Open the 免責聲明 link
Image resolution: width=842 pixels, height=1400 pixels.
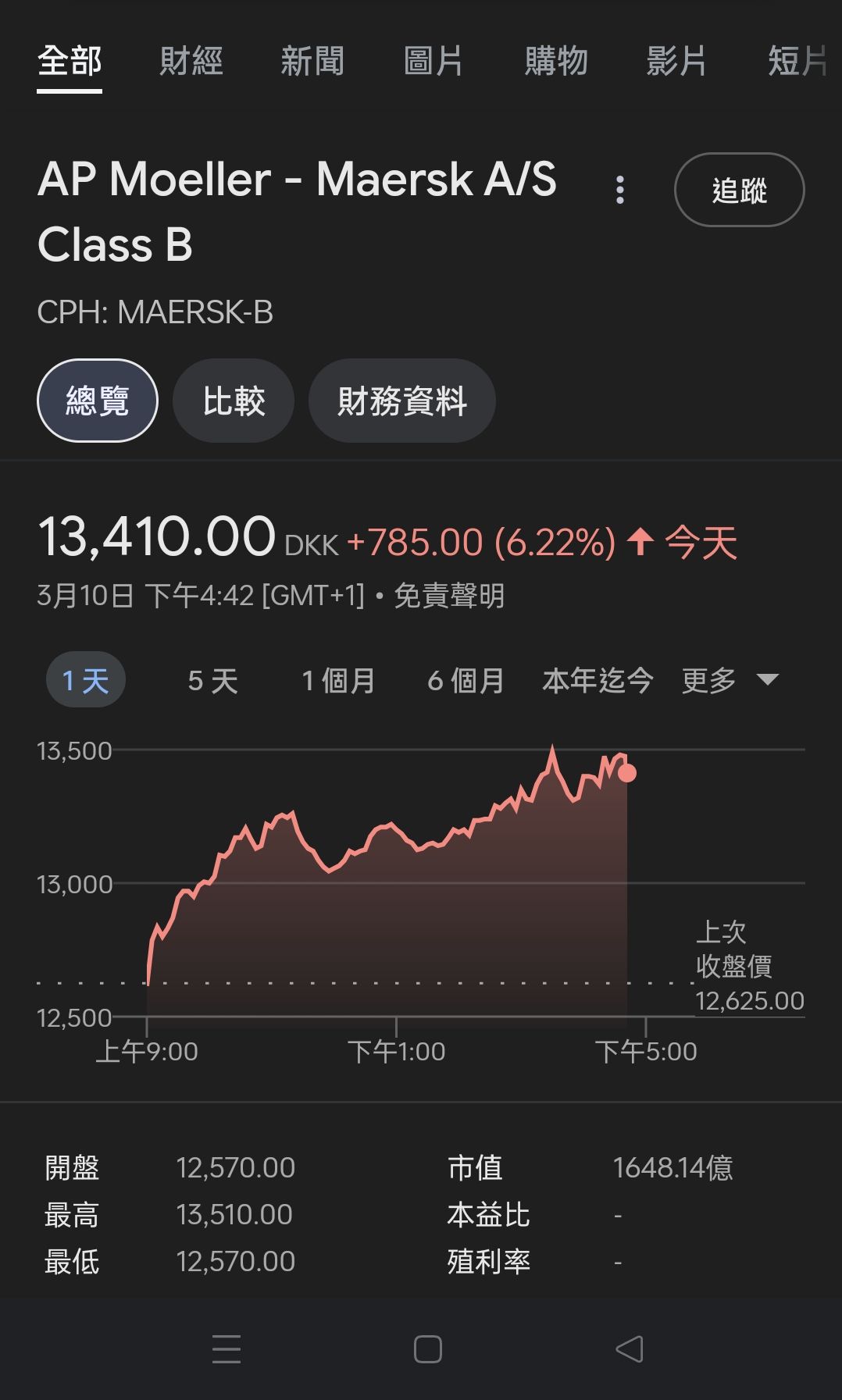(449, 596)
